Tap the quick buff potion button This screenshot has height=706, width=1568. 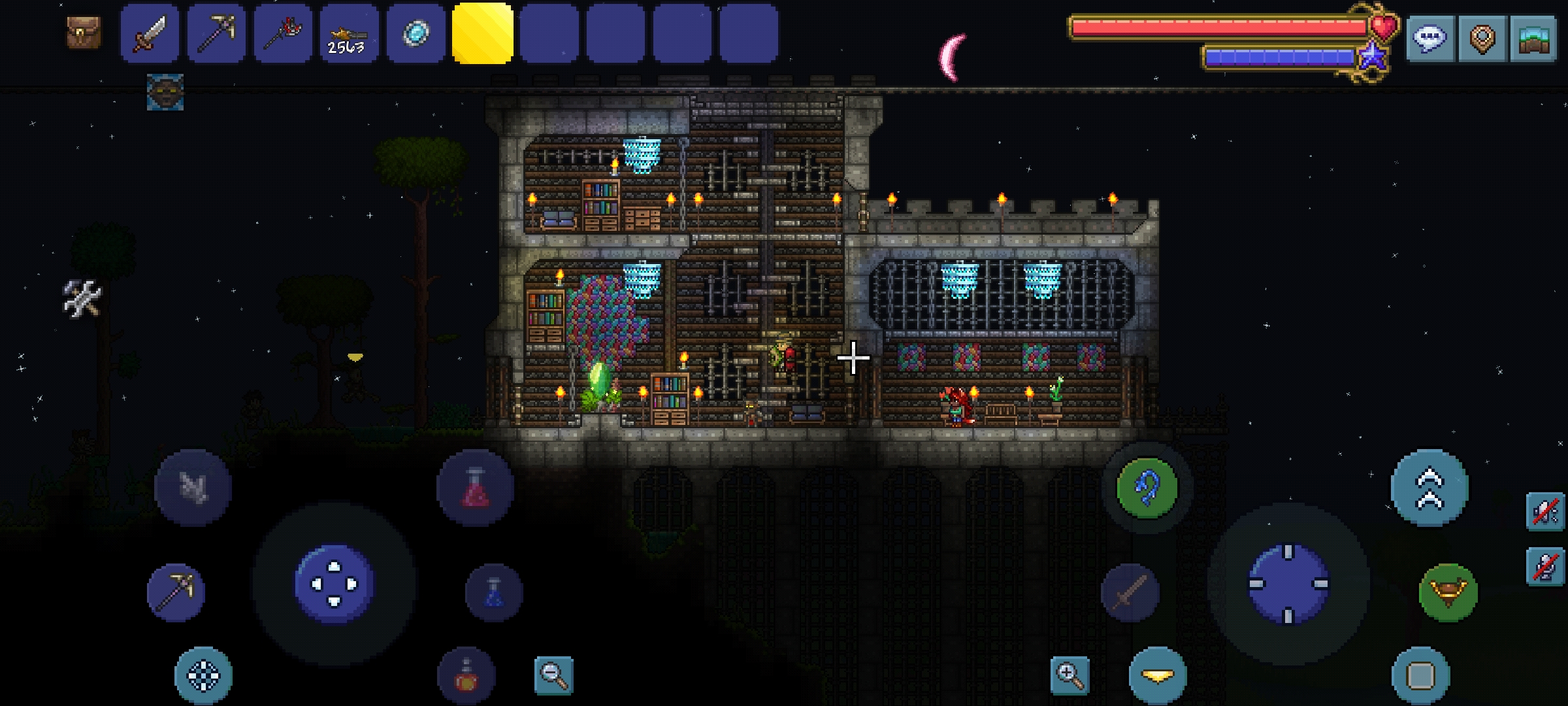(x=466, y=676)
